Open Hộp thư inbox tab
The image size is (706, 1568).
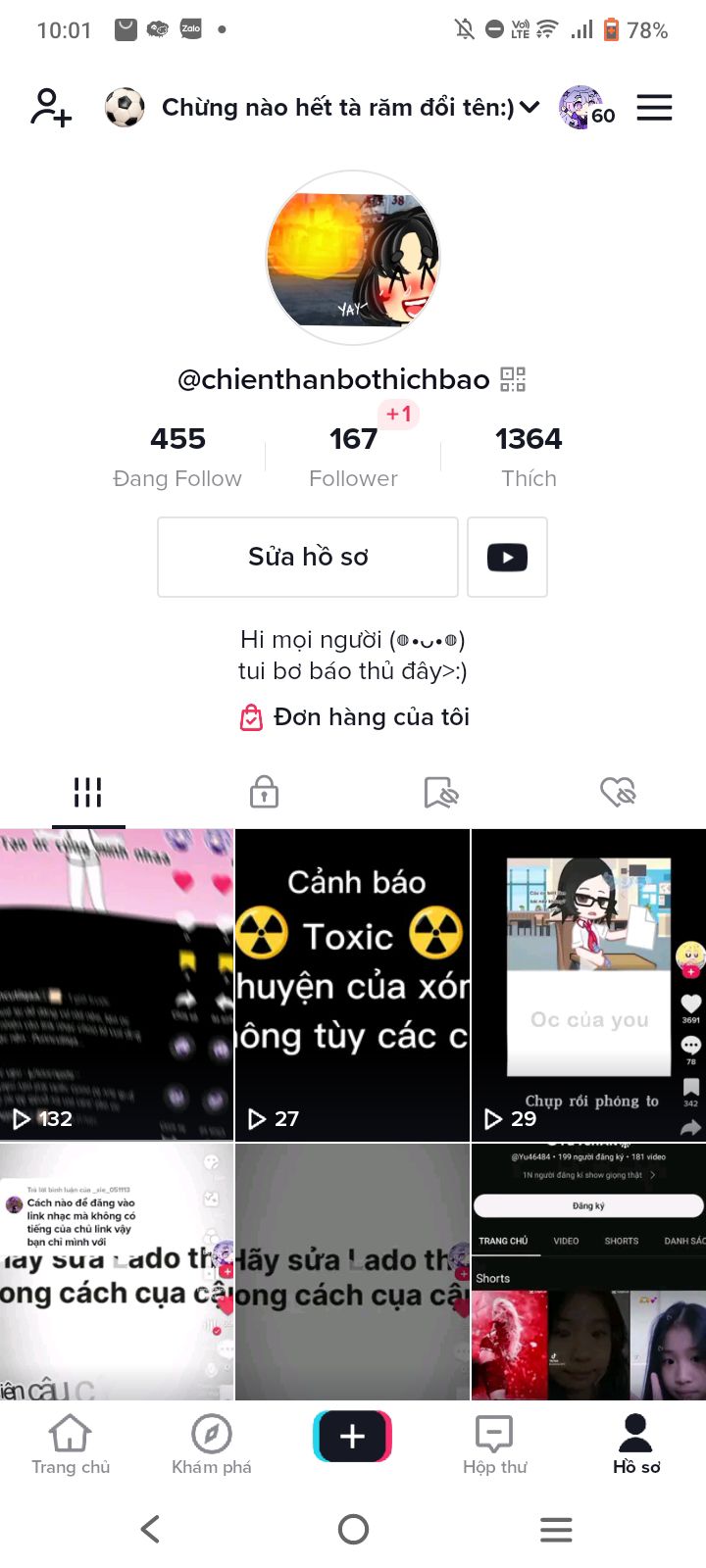tap(494, 1445)
